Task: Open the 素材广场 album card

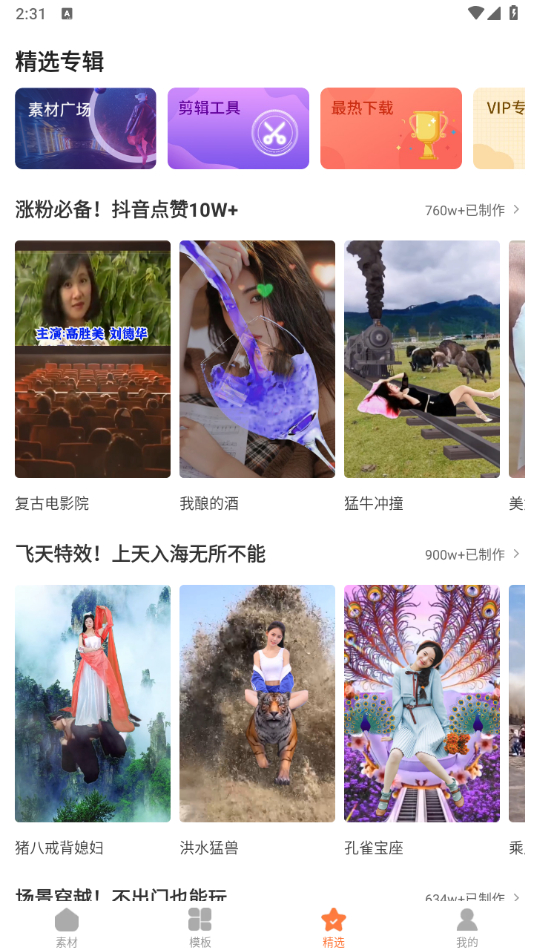Action: (x=85, y=128)
